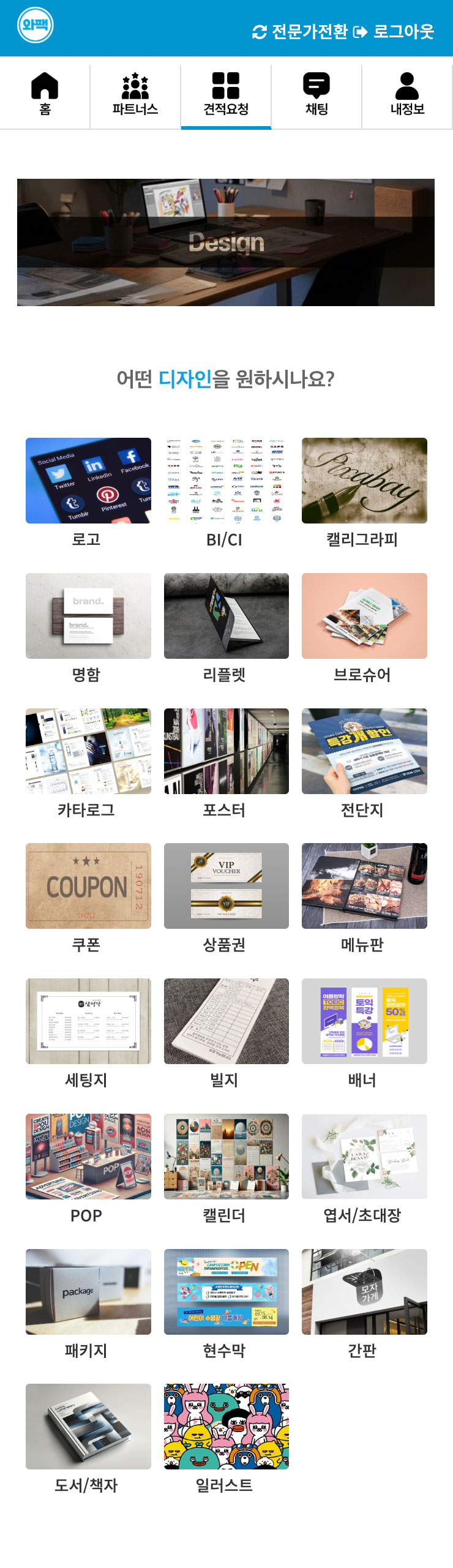Open the 채팅 tab
The width and height of the screenshot is (453, 1568).
(316, 94)
